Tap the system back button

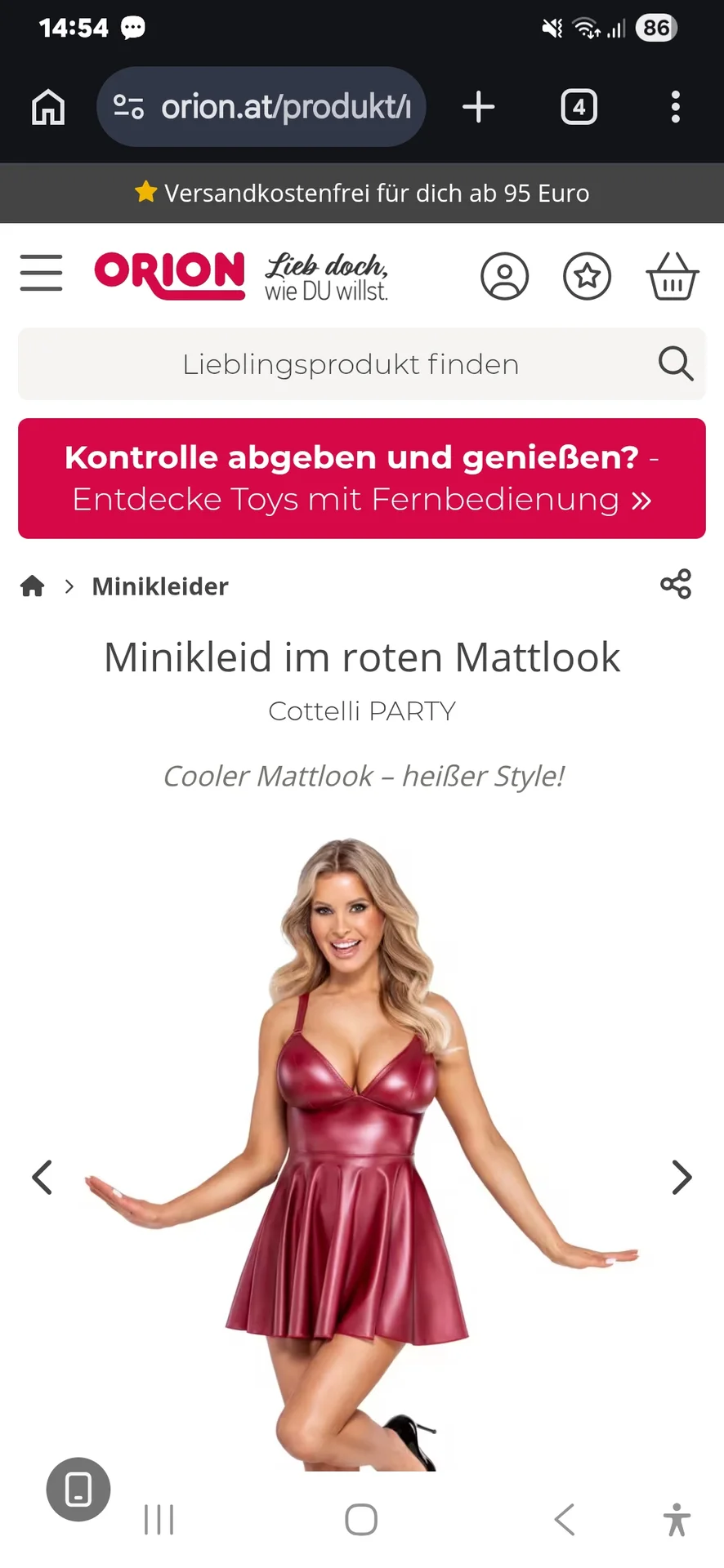pos(565,1520)
